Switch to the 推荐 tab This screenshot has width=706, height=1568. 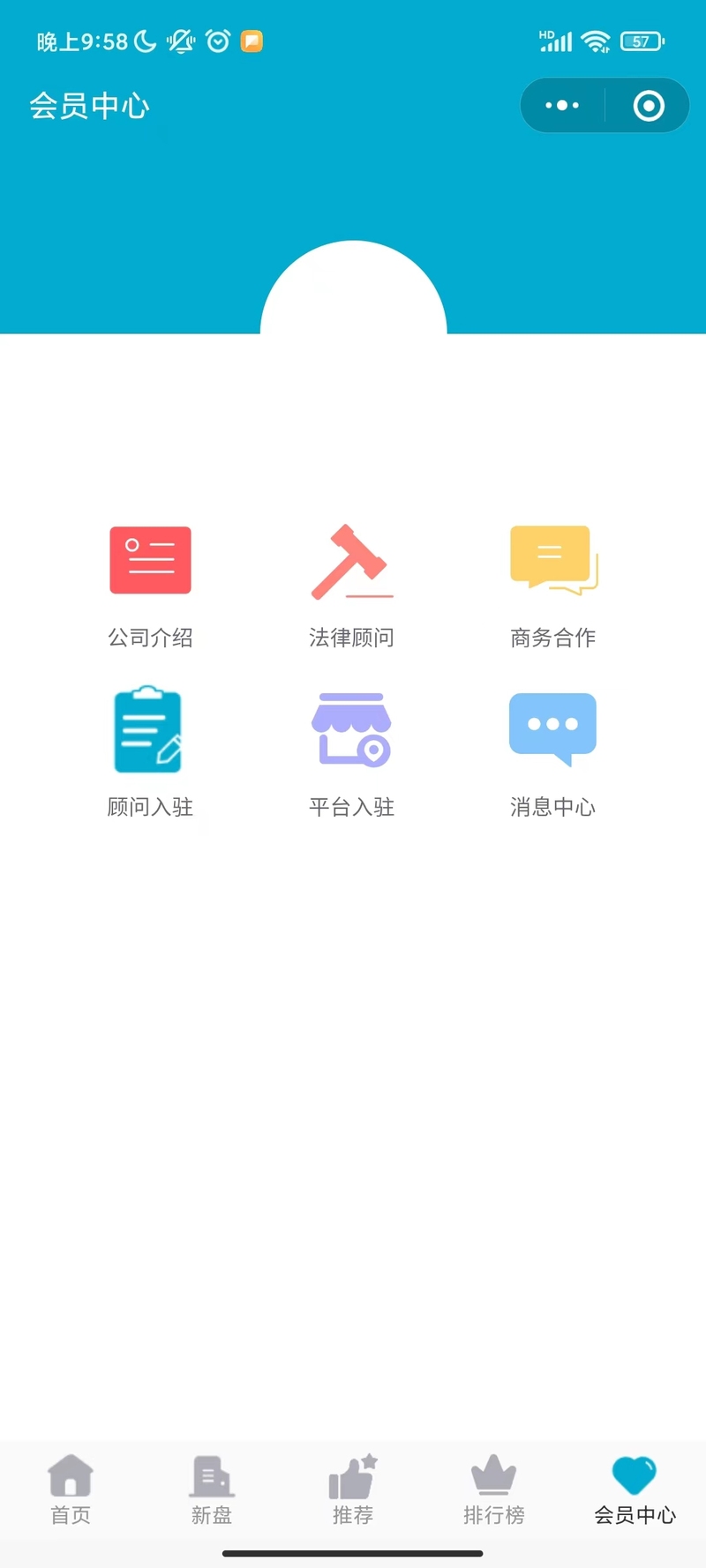pyautogui.click(x=353, y=1490)
